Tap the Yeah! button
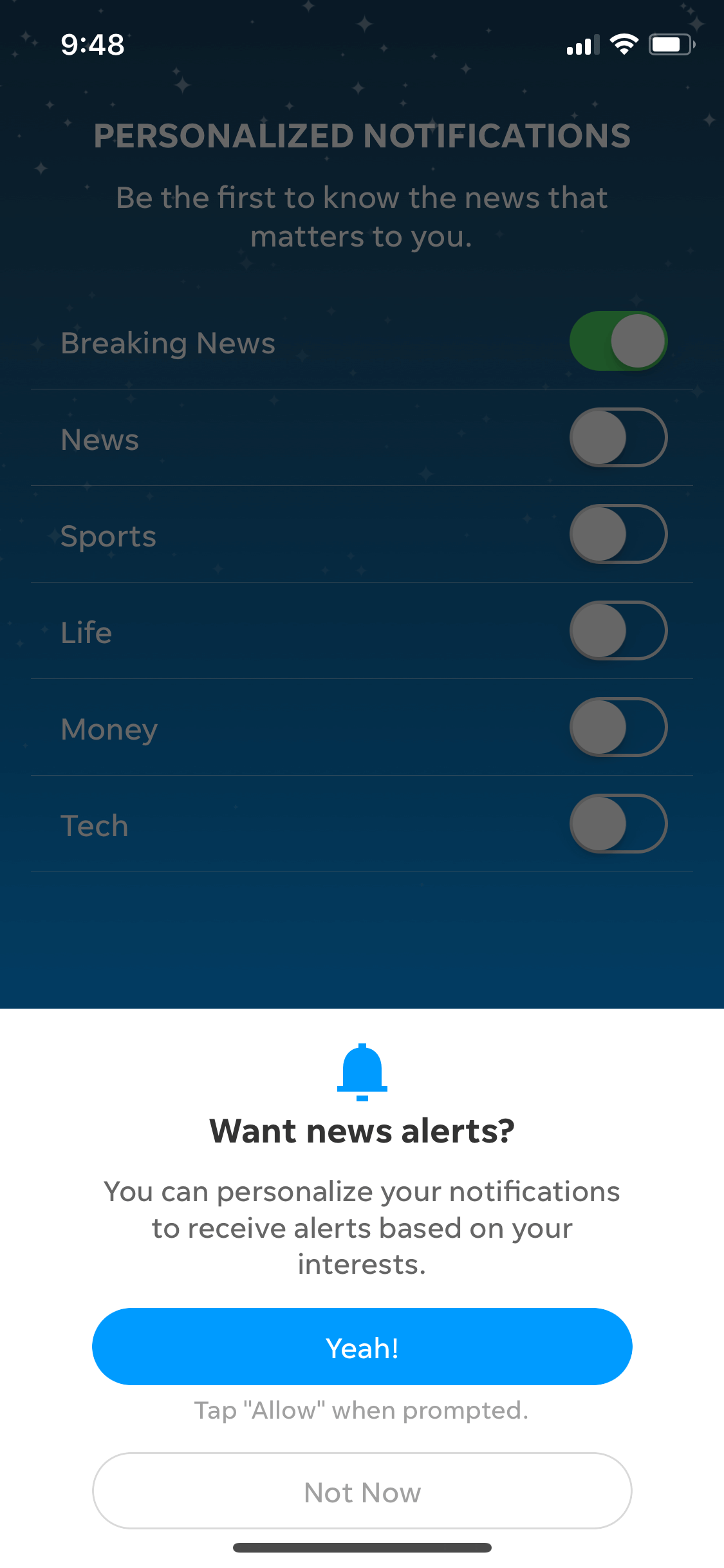 [362, 1347]
